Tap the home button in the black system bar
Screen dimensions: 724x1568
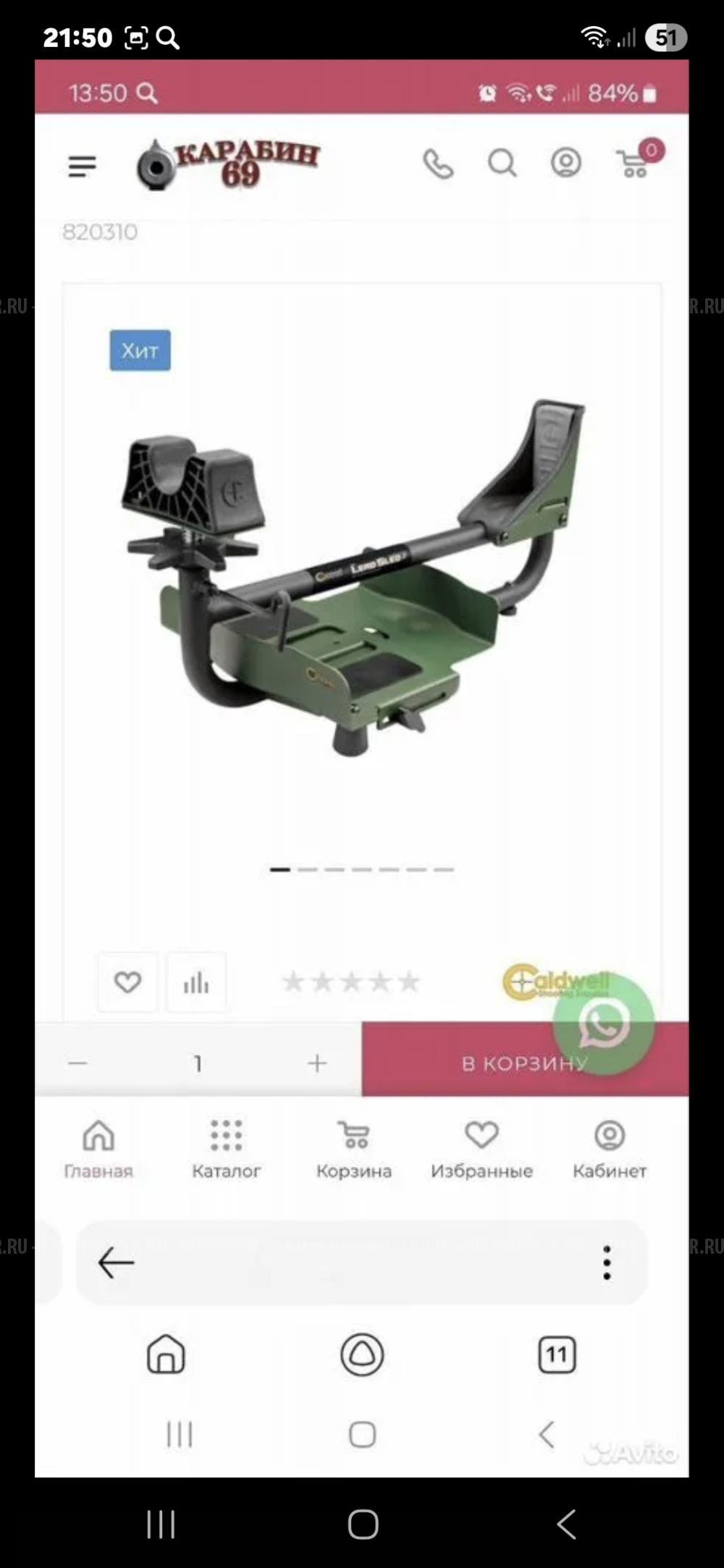coord(363,1524)
